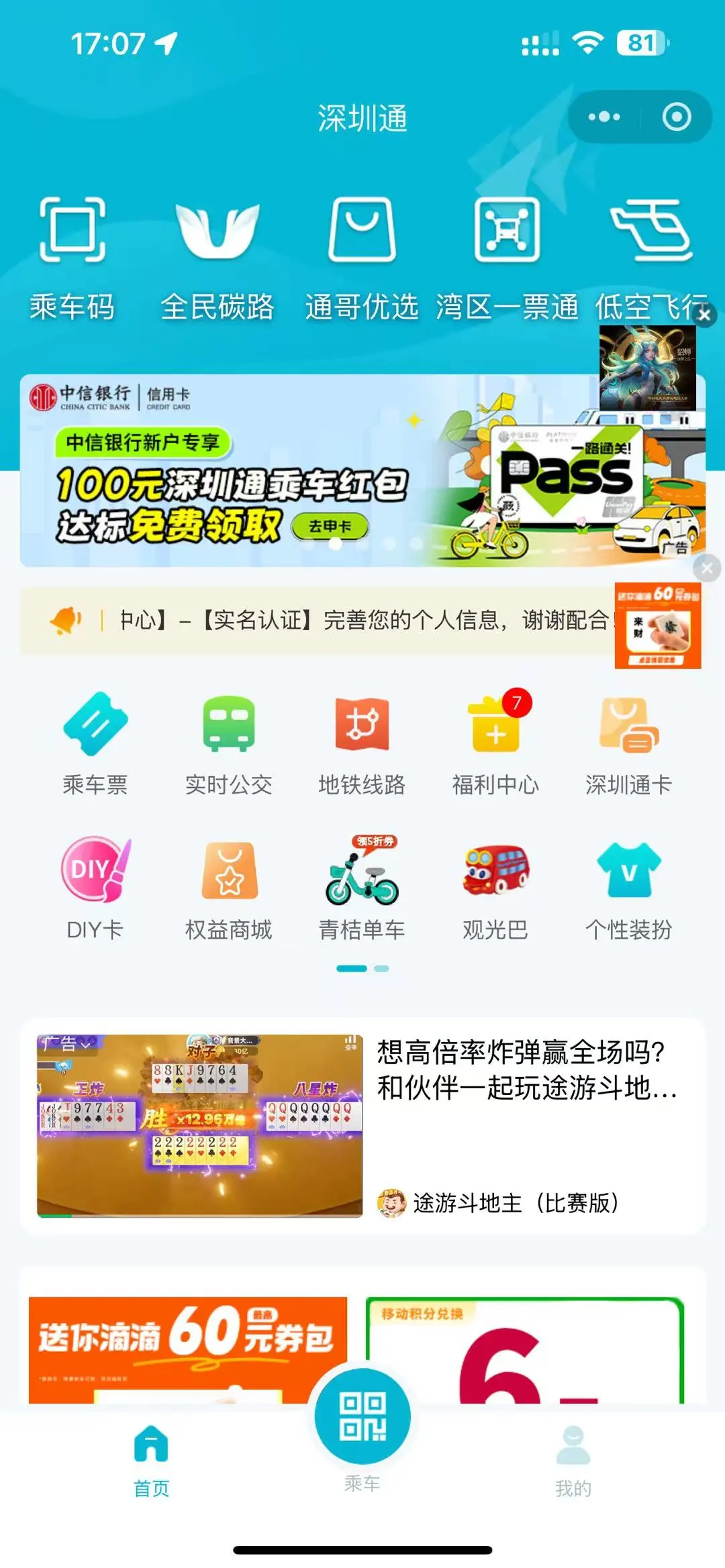The width and height of the screenshot is (725, 1568).
Task: Dismiss the floating game character ad
Action: point(704,314)
